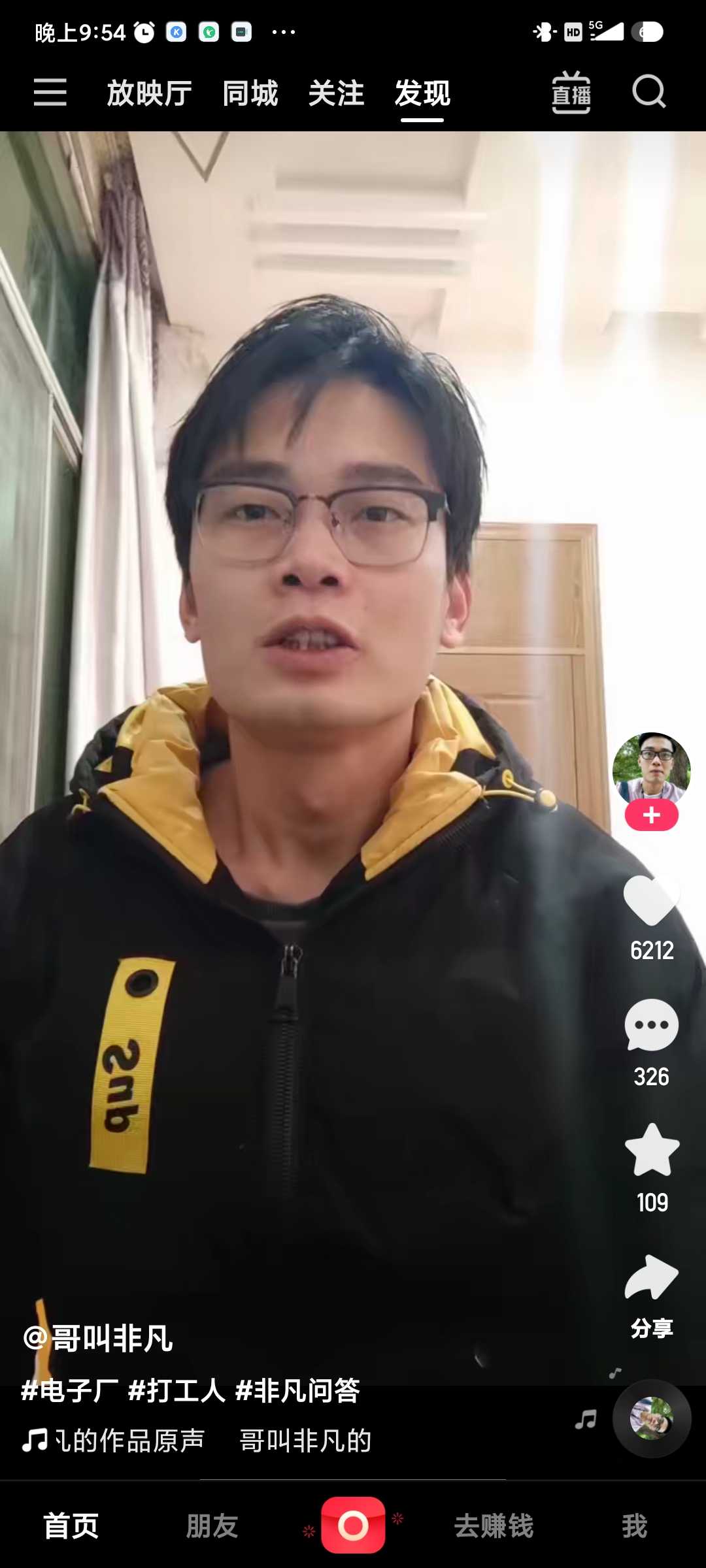The width and height of the screenshot is (706, 1568).
Task: Open the comments bubble
Action: (652, 1024)
